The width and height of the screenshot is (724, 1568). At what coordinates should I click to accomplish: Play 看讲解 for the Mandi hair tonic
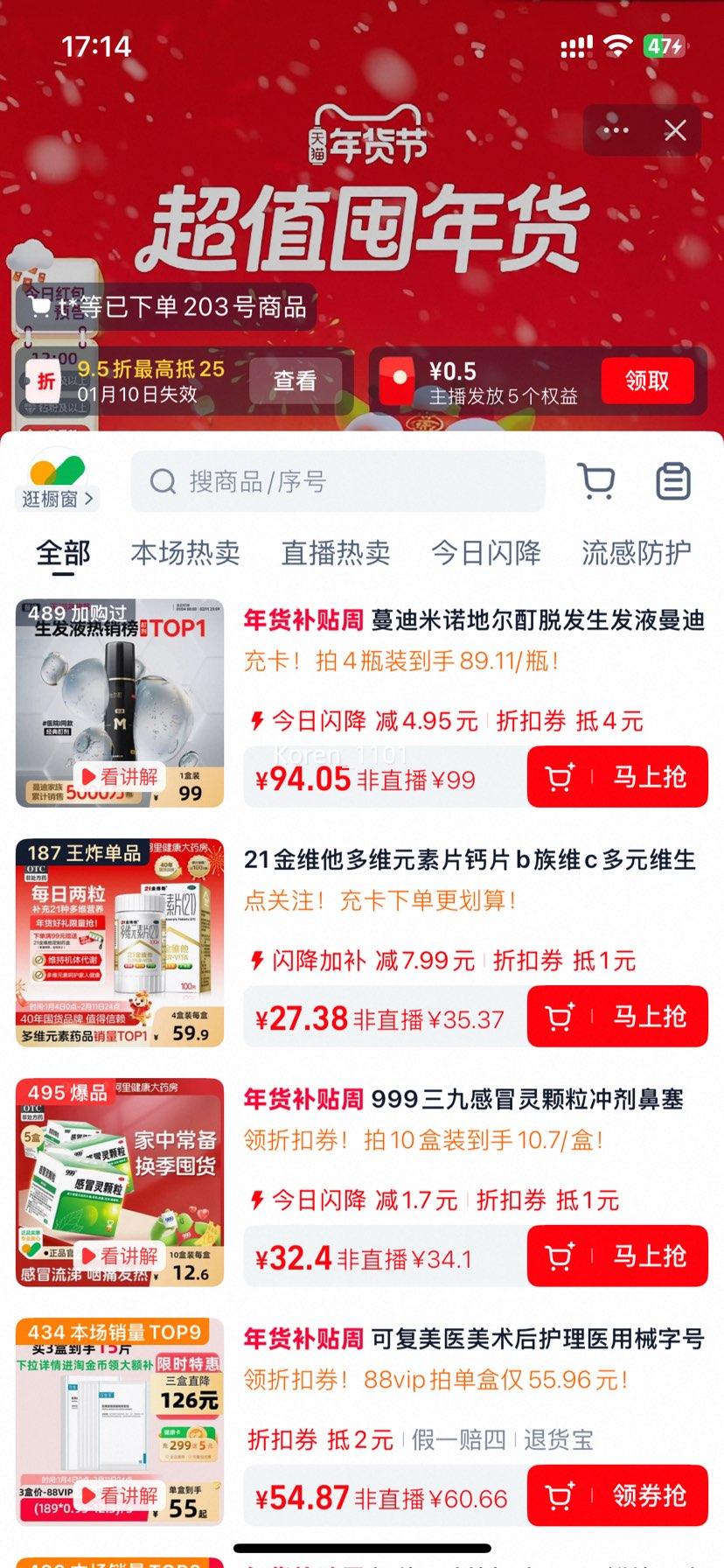pyautogui.click(x=121, y=774)
